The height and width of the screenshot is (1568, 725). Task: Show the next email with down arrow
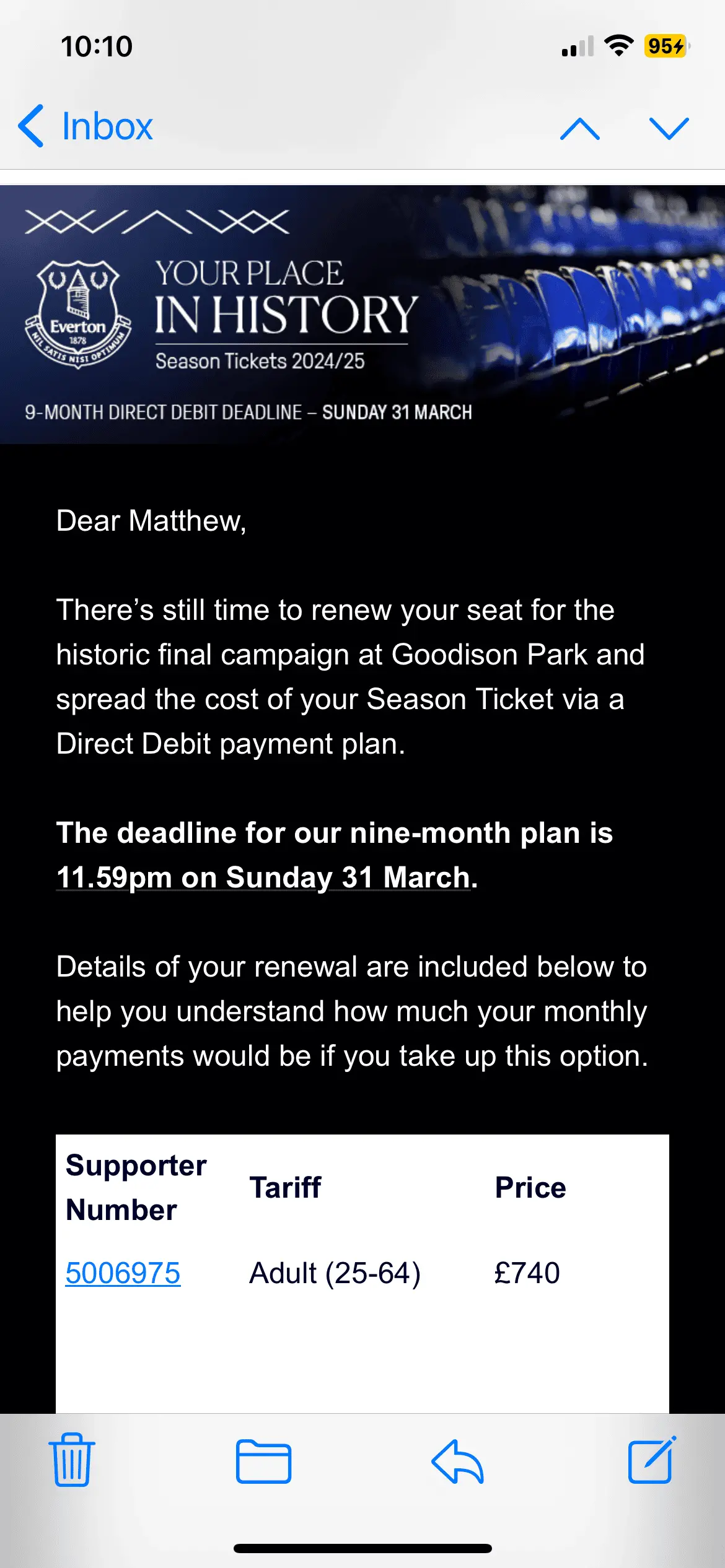click(x=669, y=128)
